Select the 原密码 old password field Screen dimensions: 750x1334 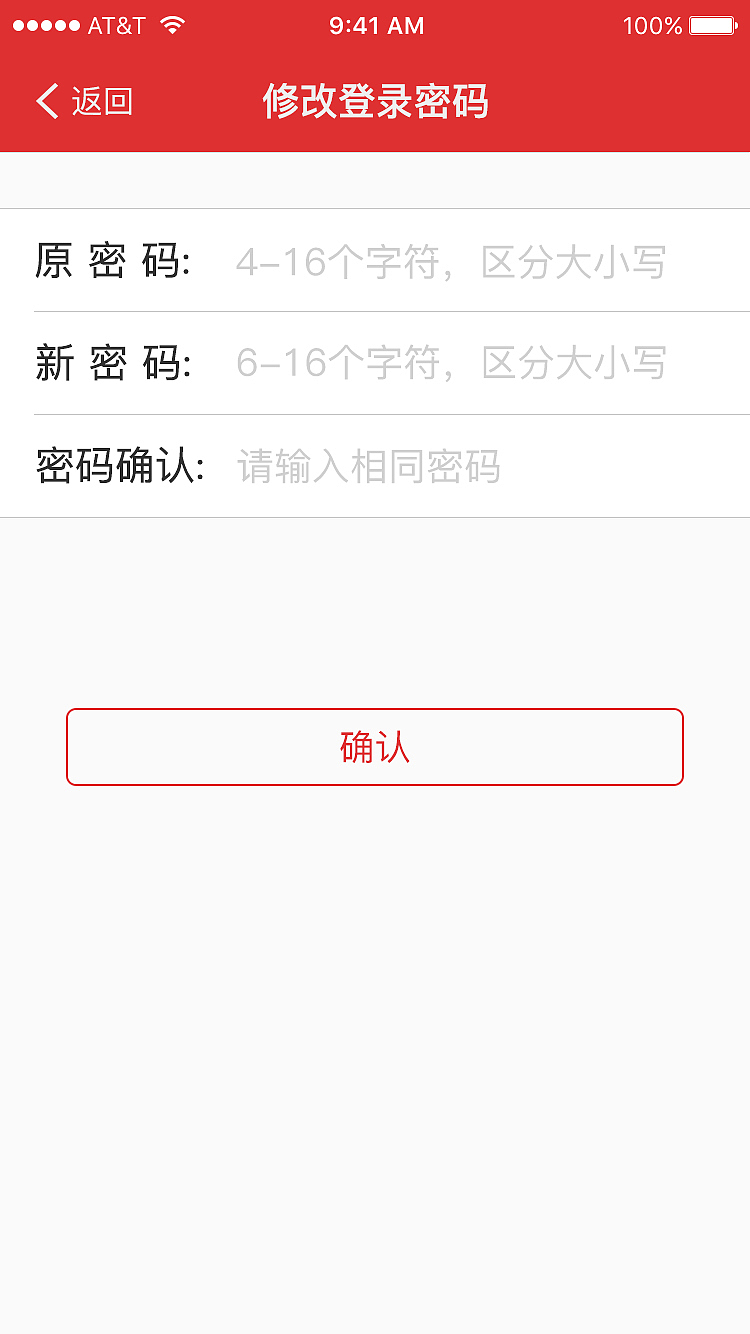click(x=450, y=261)
